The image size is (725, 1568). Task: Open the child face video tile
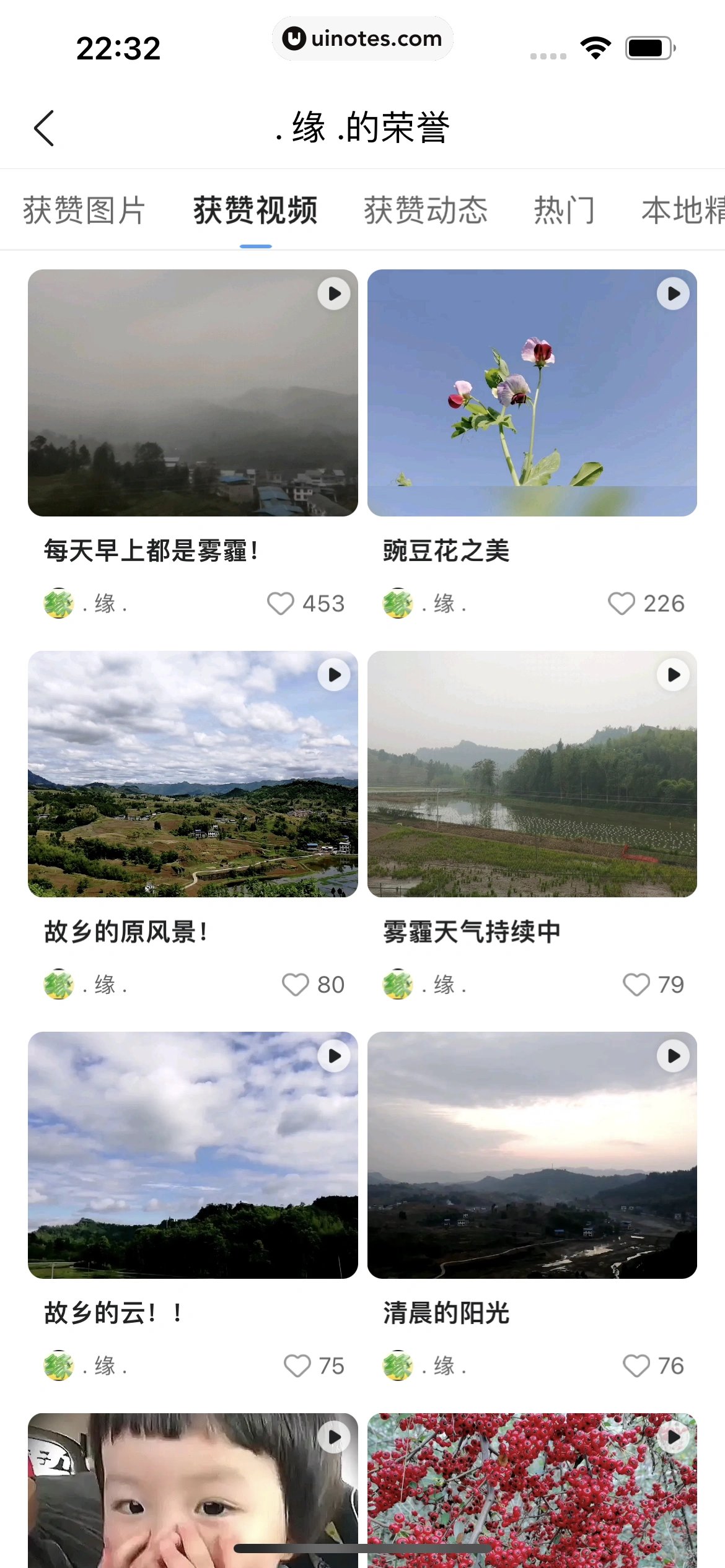pyautogui.click(x=193, y=1486)
